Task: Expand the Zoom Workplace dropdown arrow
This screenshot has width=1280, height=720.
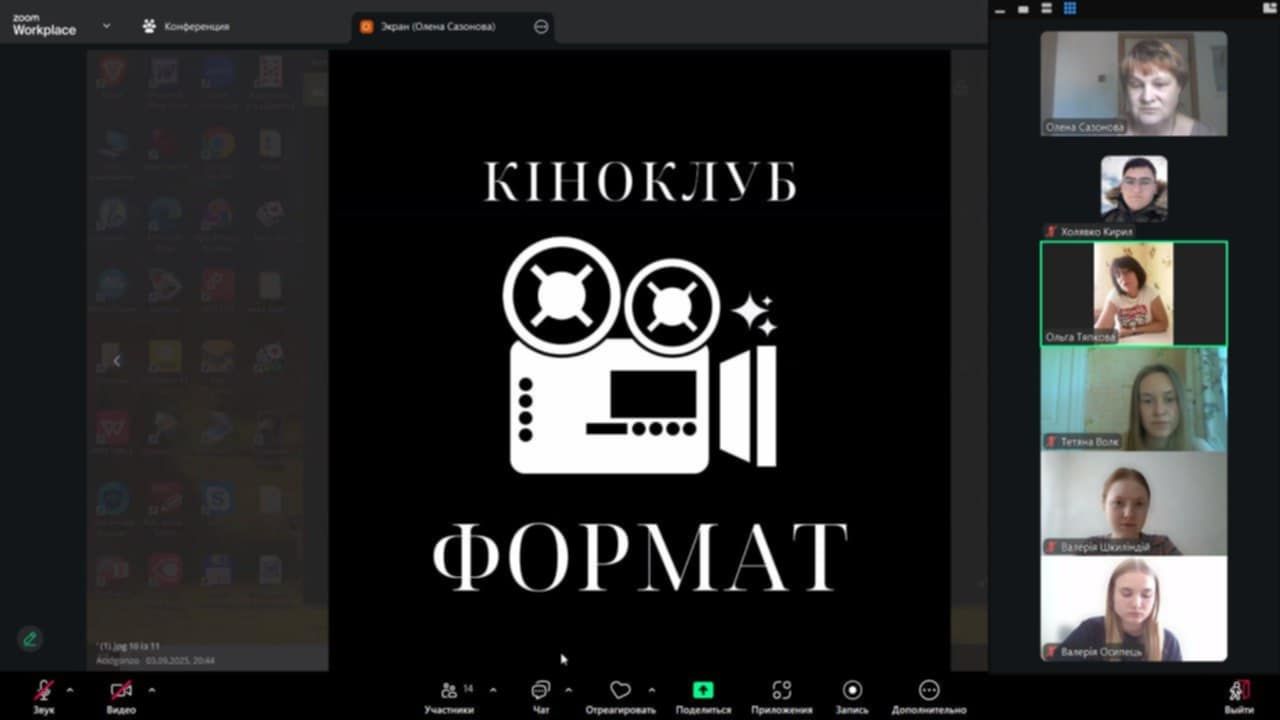Action: point(106,26)
